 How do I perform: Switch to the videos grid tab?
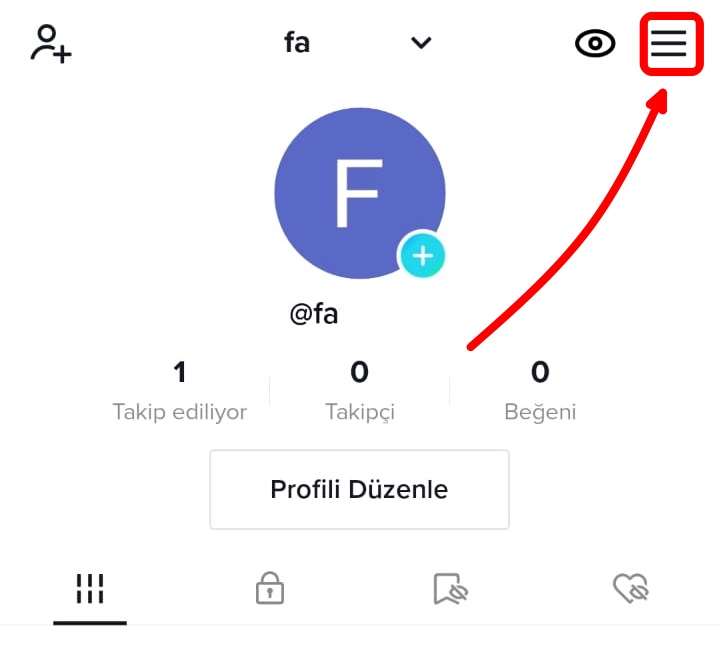coord(90,589)
